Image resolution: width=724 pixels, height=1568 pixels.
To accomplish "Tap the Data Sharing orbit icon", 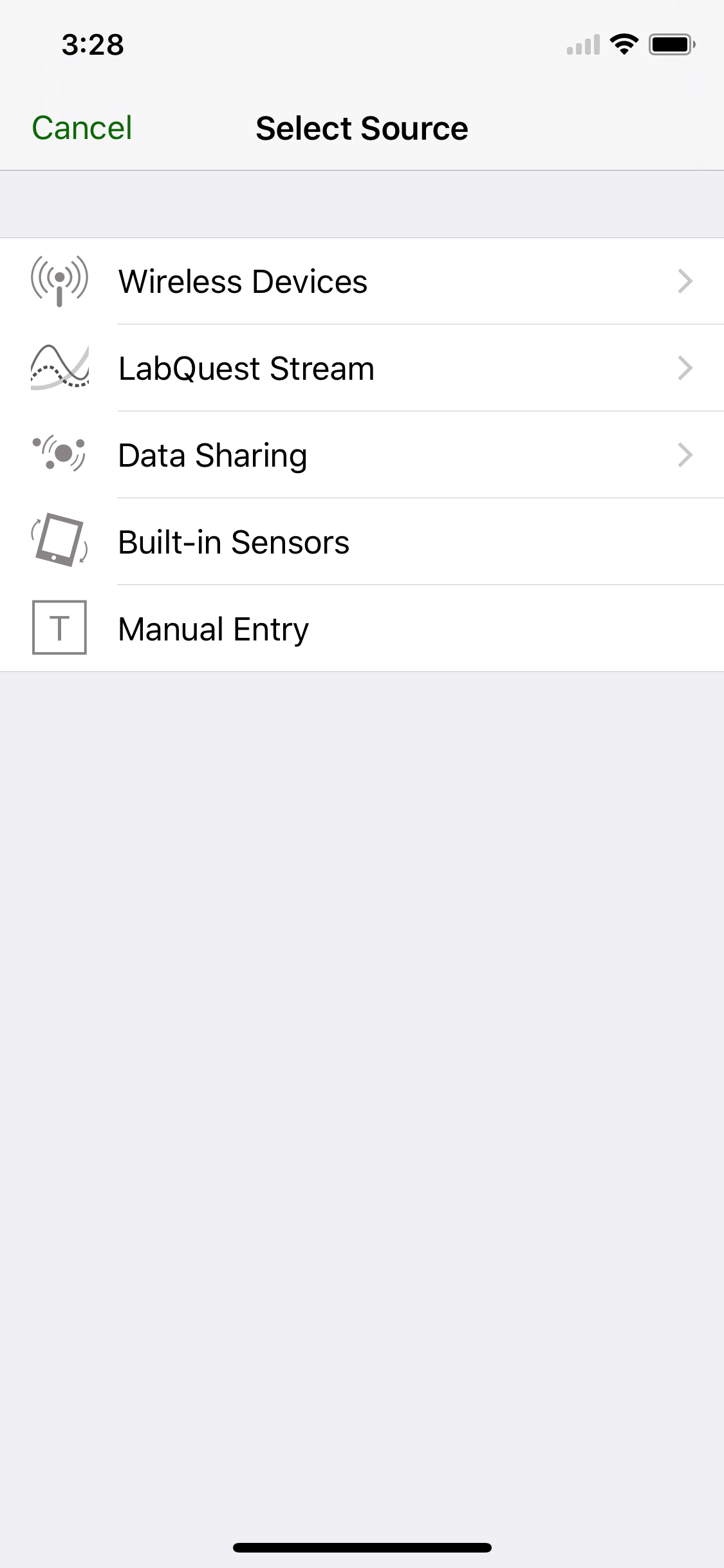I will (59, 454).
